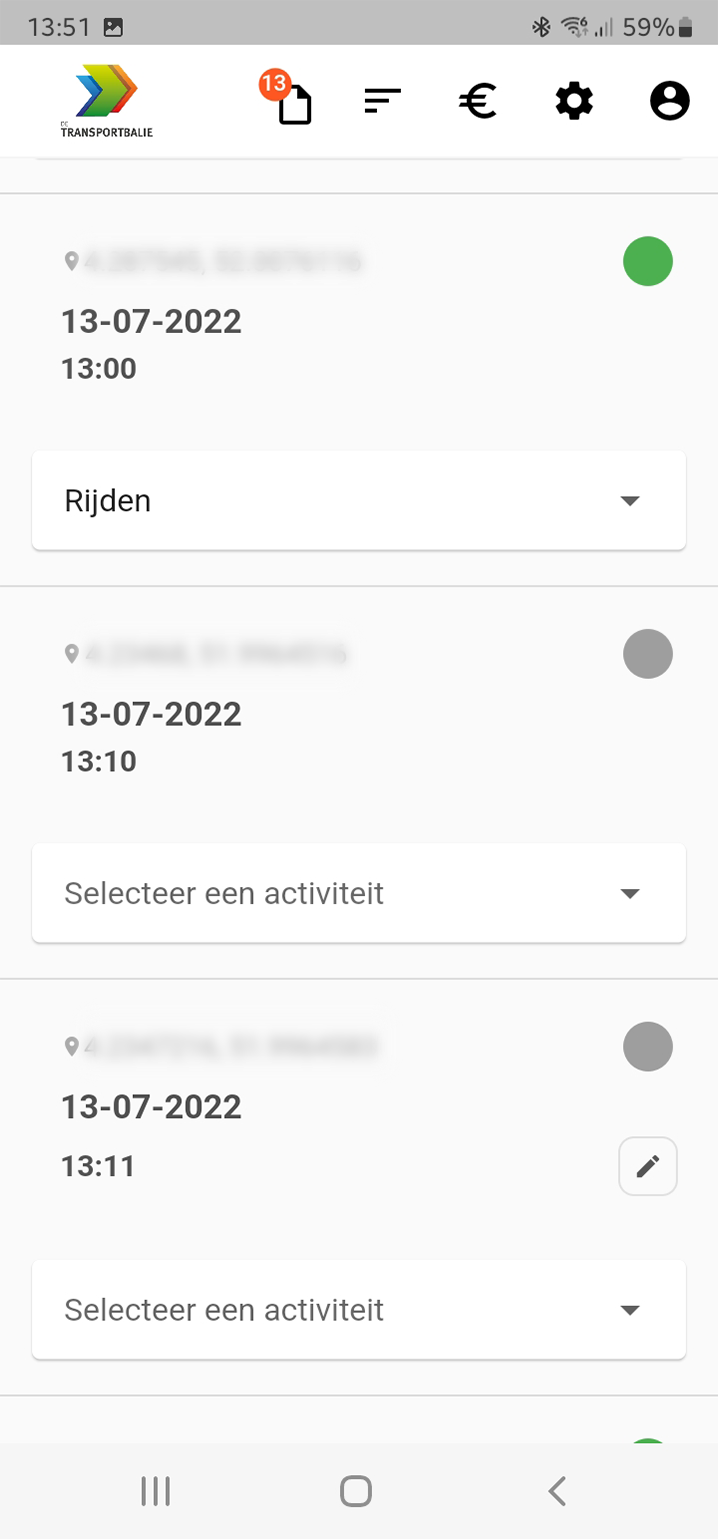718x1539 pixels.
Task: Edit the 13:11 entry with pencil button
Action: (x=648, y=1166)
